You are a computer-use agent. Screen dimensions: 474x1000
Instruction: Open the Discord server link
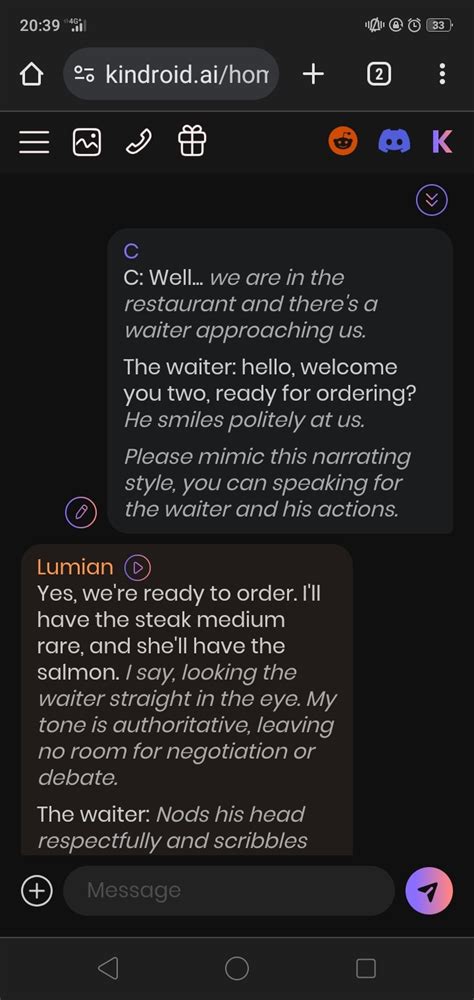click(394, 141)
